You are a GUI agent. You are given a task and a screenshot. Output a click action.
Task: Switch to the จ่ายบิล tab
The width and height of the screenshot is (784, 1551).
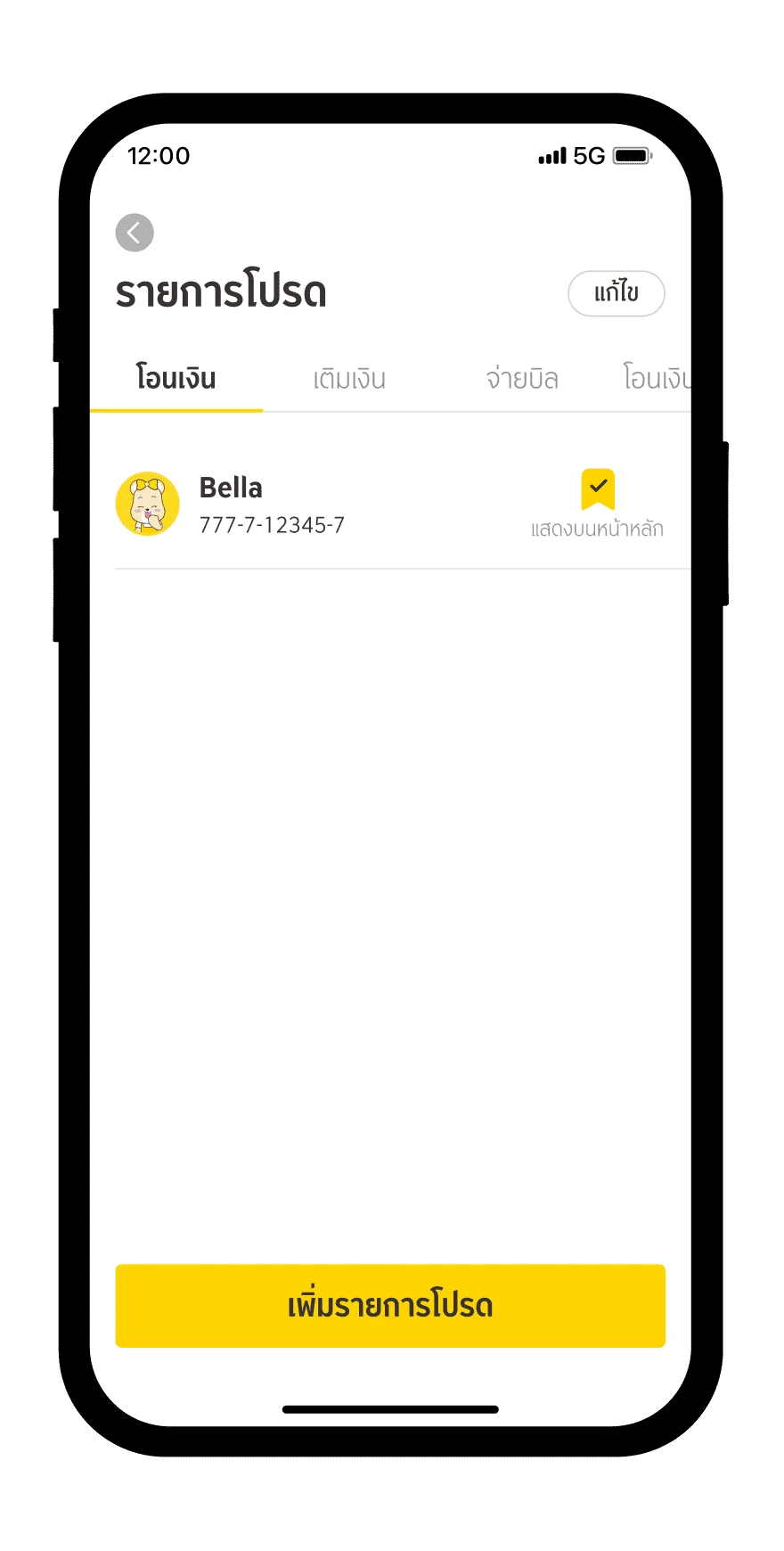(x=522, y=379)
